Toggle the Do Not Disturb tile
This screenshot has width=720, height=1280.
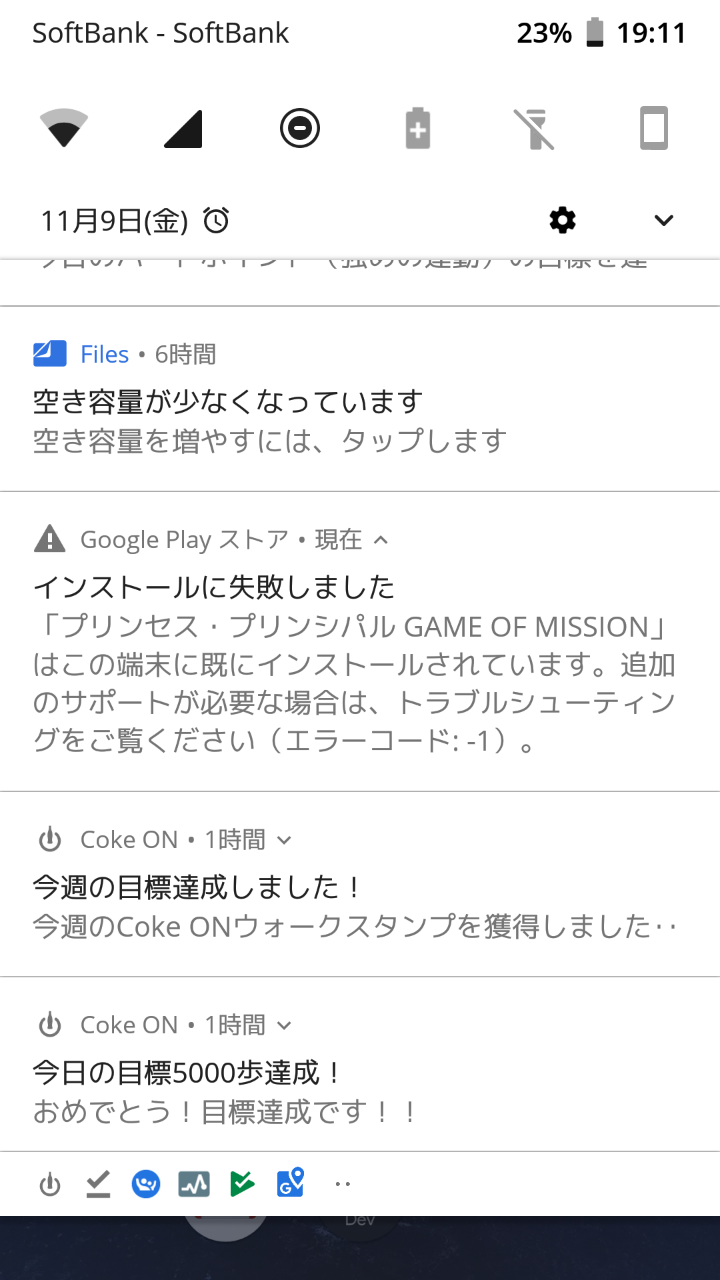tap(300, 129)
